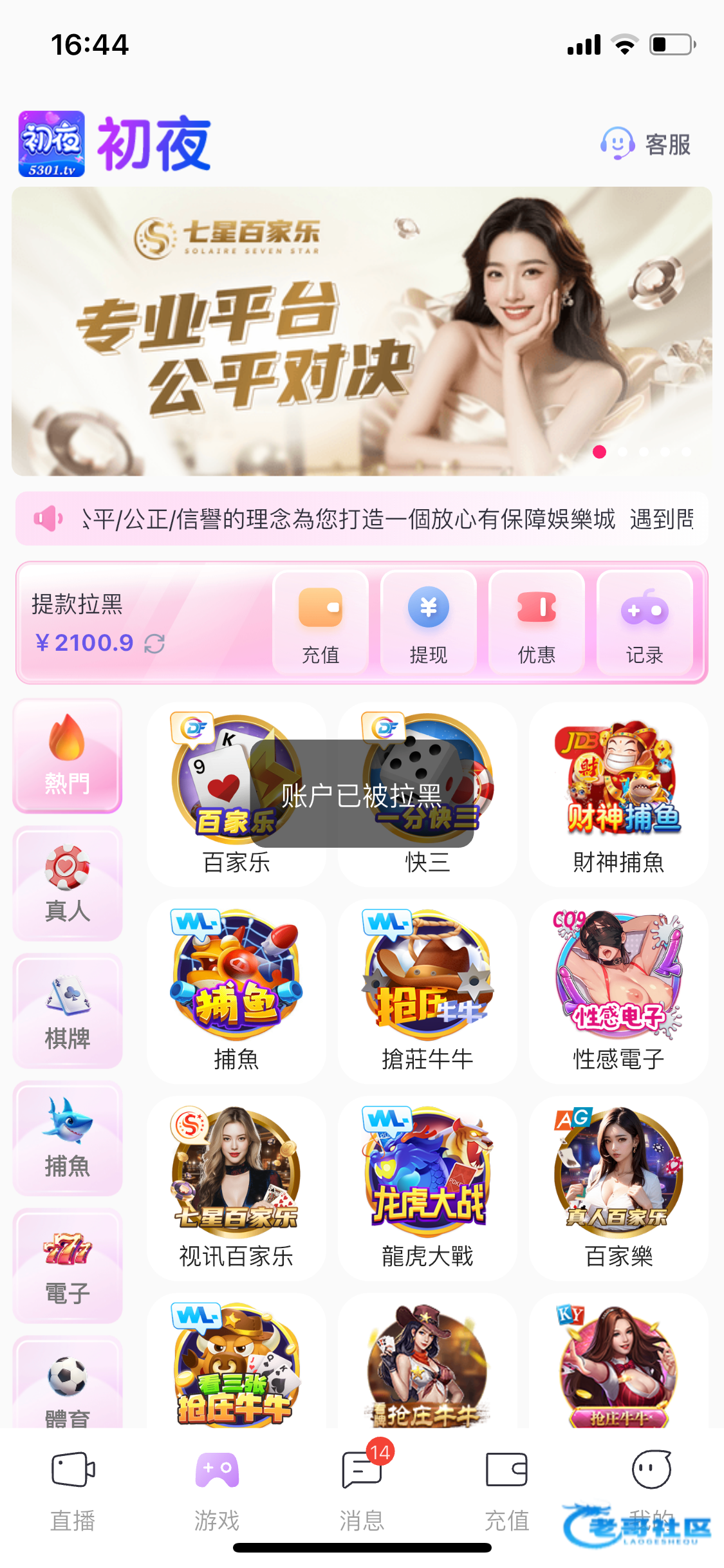Open the 七星百家乐 promo banner
The height and width of the screenshot is (1568, 724).
tap(362, 331)
